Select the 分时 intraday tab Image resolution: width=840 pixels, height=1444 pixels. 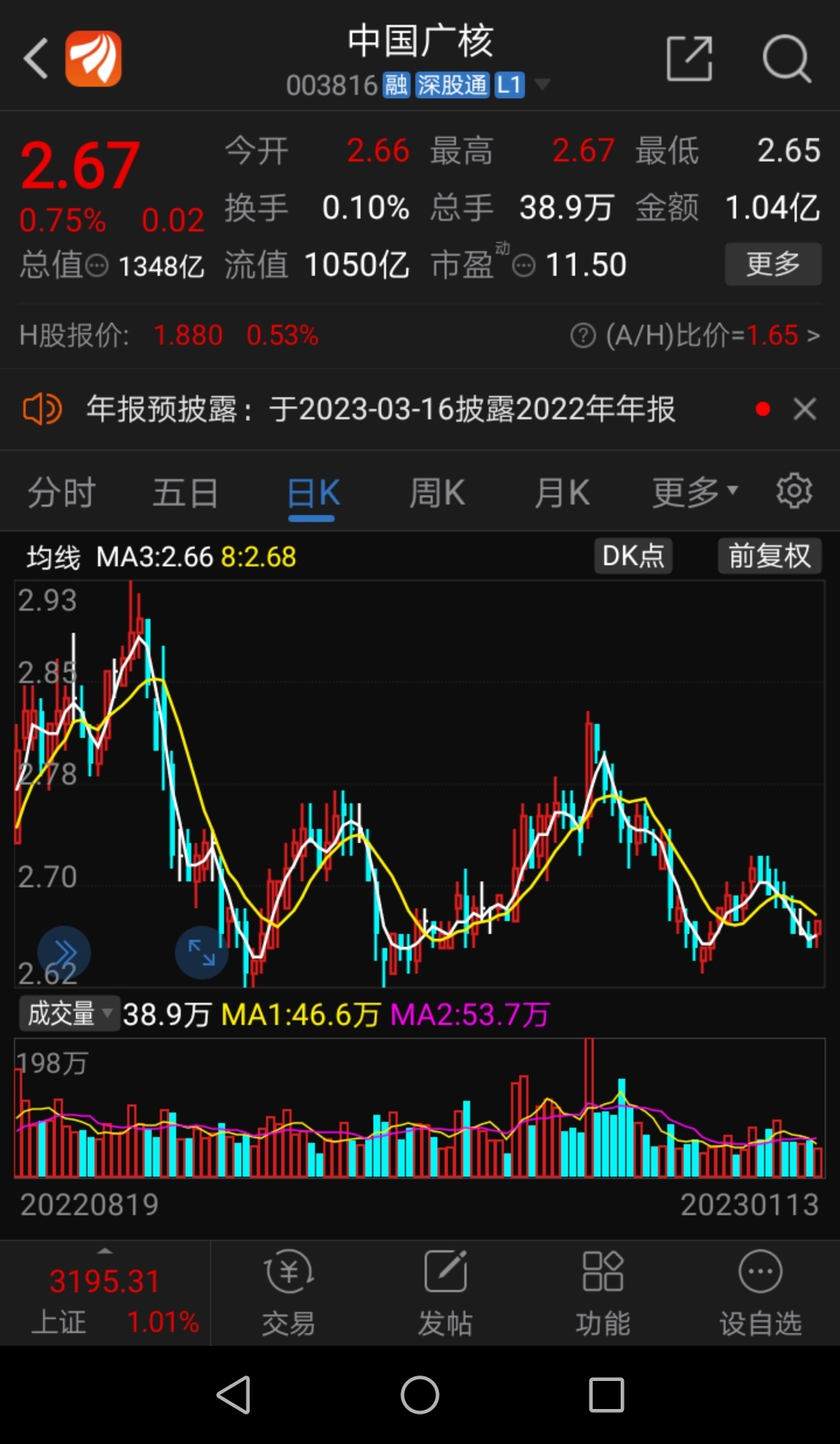61,491
